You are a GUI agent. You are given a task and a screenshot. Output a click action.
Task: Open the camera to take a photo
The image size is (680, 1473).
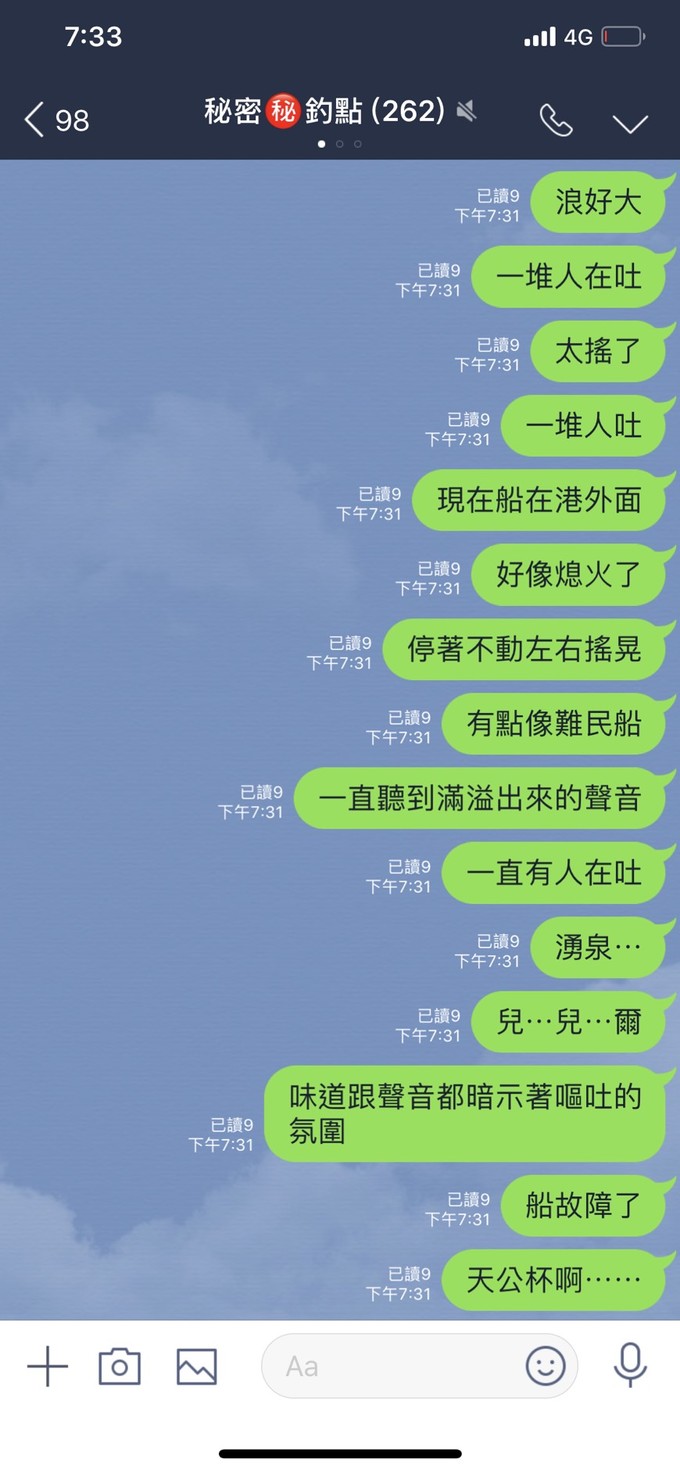120,1366
